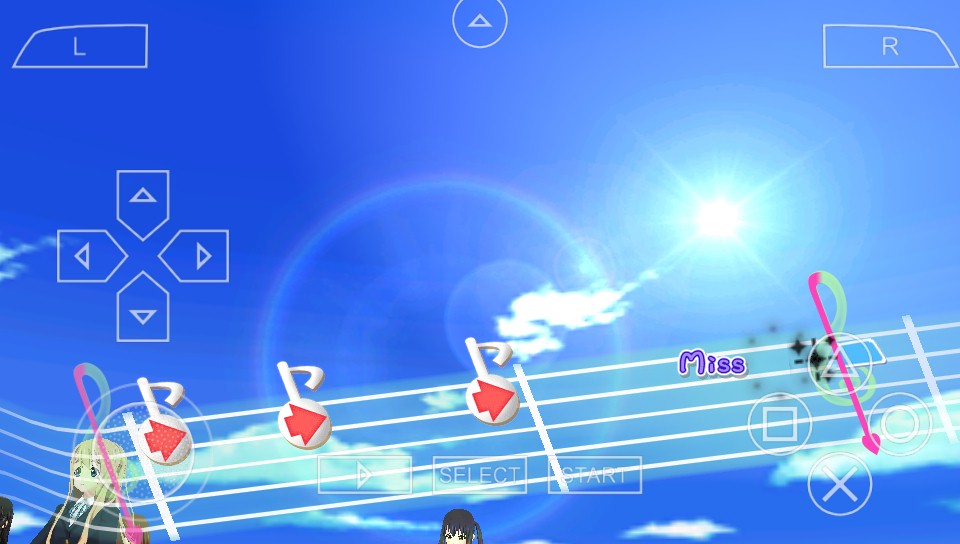The height and width of the screenshot is (544, 960).
Task: Tap the triangle action button
Action: tap(840, 364)
